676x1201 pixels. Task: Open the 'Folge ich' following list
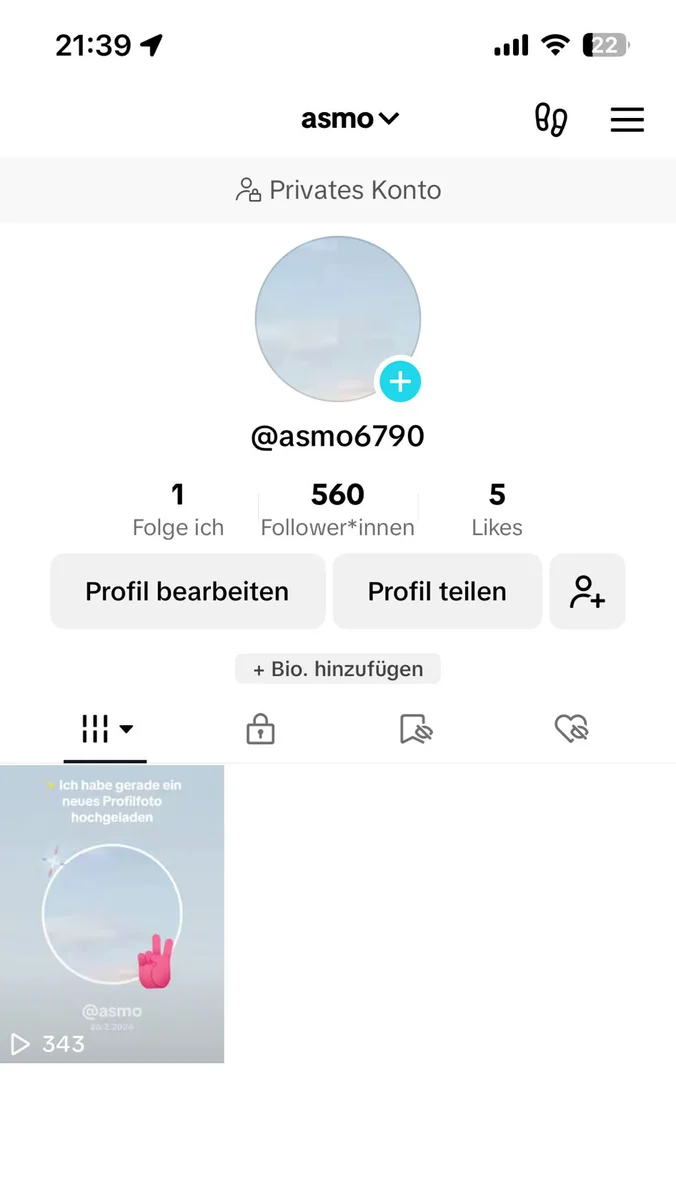(x=178, y=510)
